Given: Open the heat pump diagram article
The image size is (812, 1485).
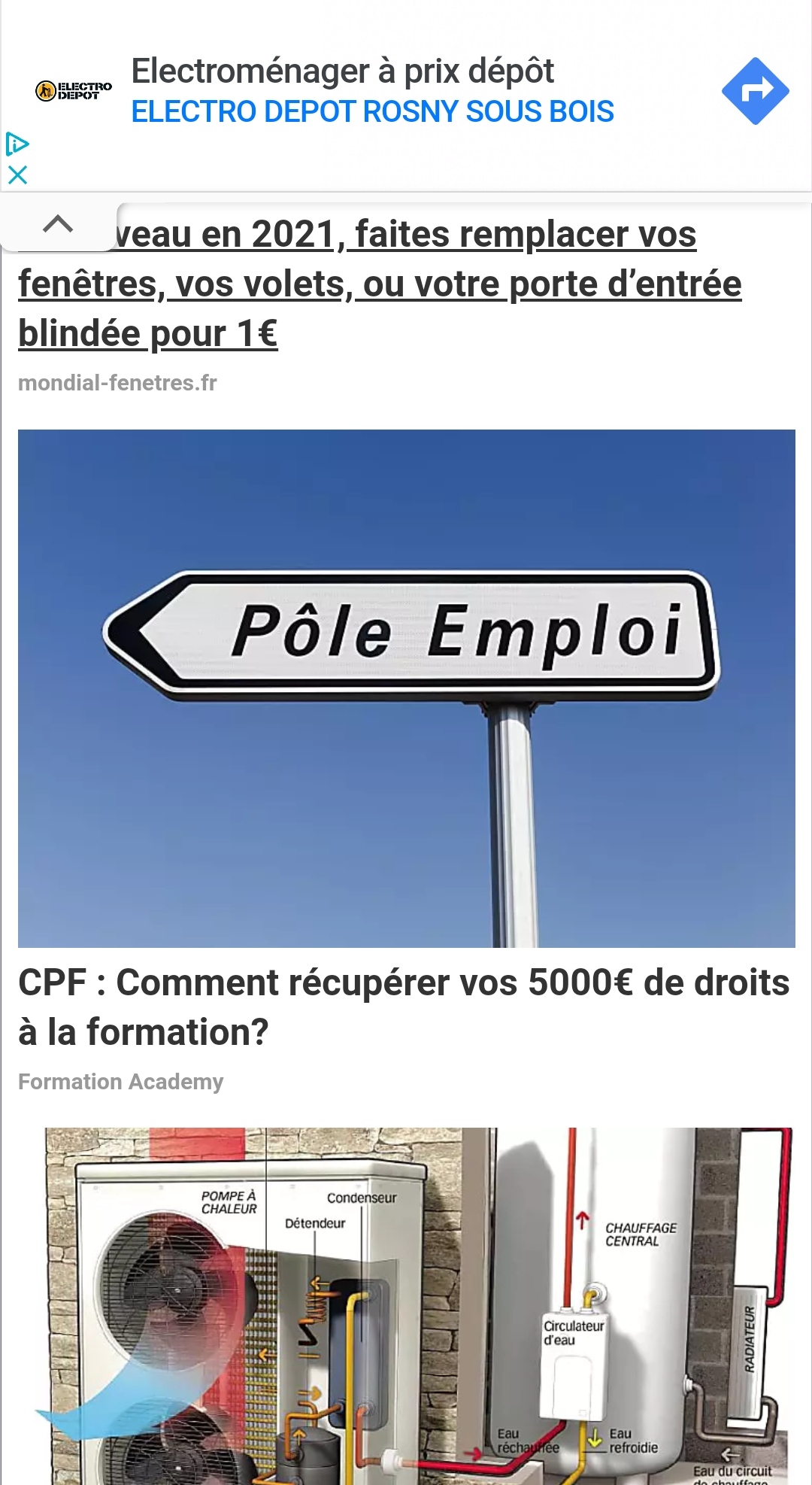Looking at the screenshot, I should pos(418,1305).
